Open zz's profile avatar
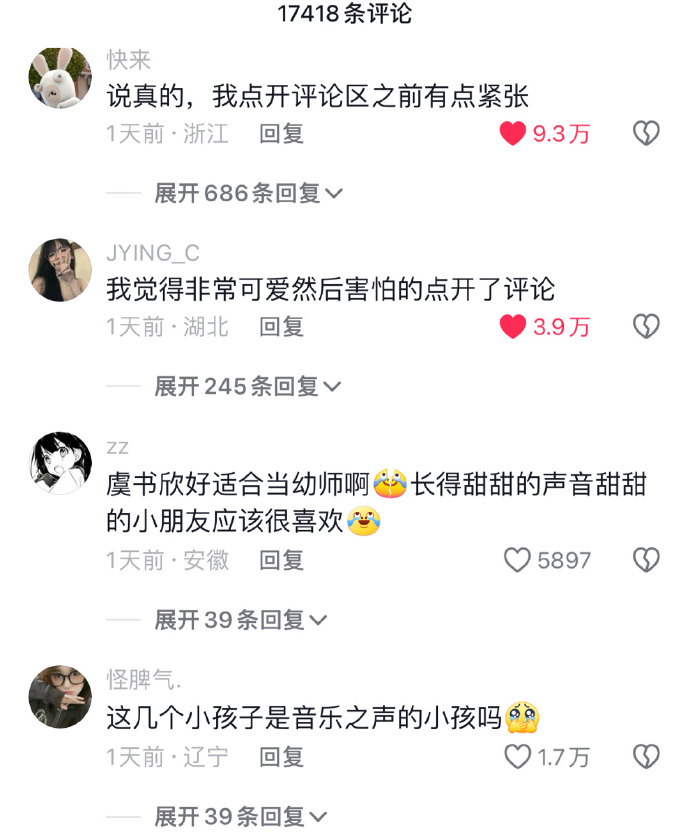 (x=60, y=463)
